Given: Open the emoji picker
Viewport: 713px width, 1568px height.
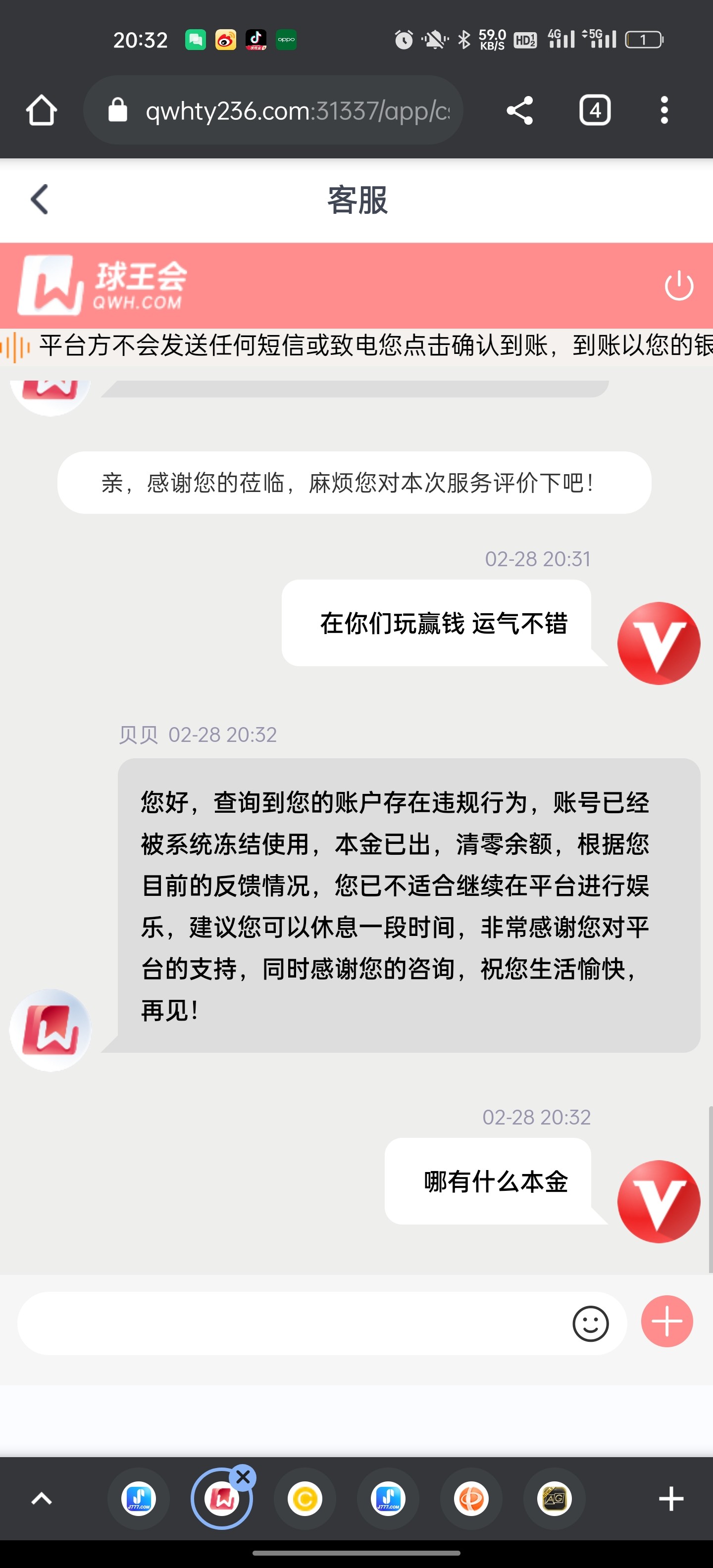Looking at the screenshot, I should (x=590, y=1323).
